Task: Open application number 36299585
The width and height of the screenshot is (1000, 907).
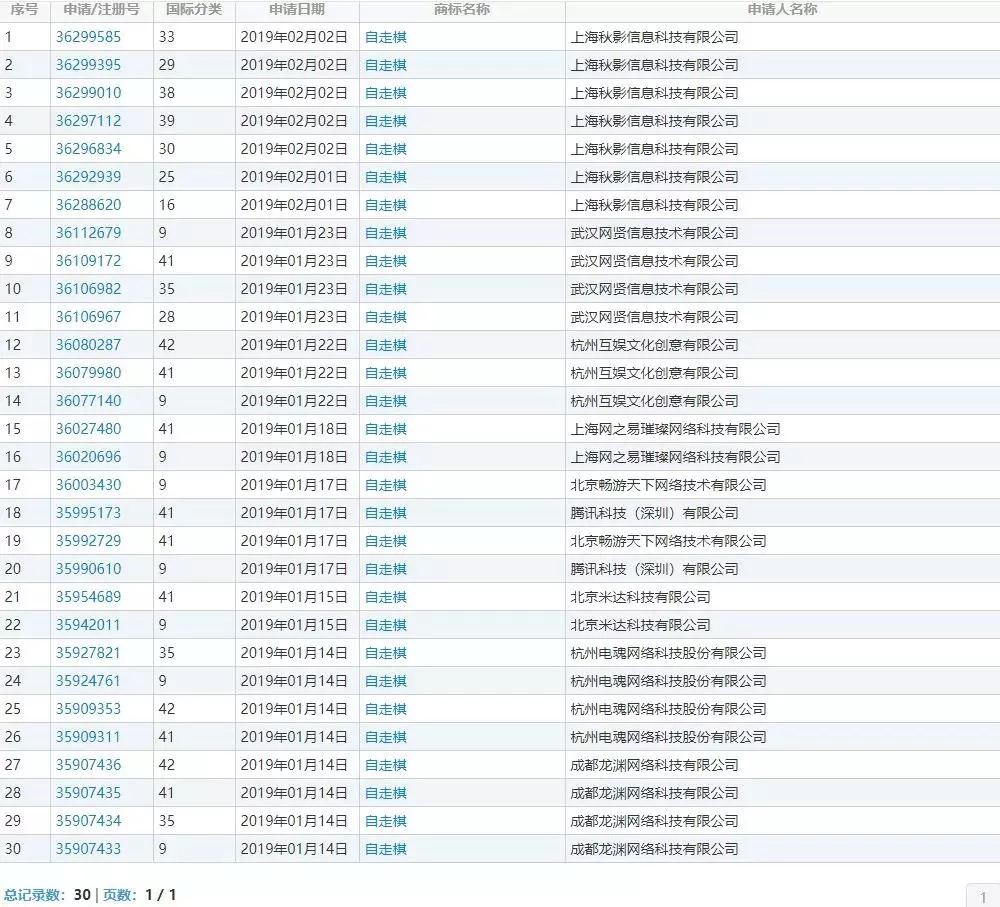Action: [x=88, y=37]
